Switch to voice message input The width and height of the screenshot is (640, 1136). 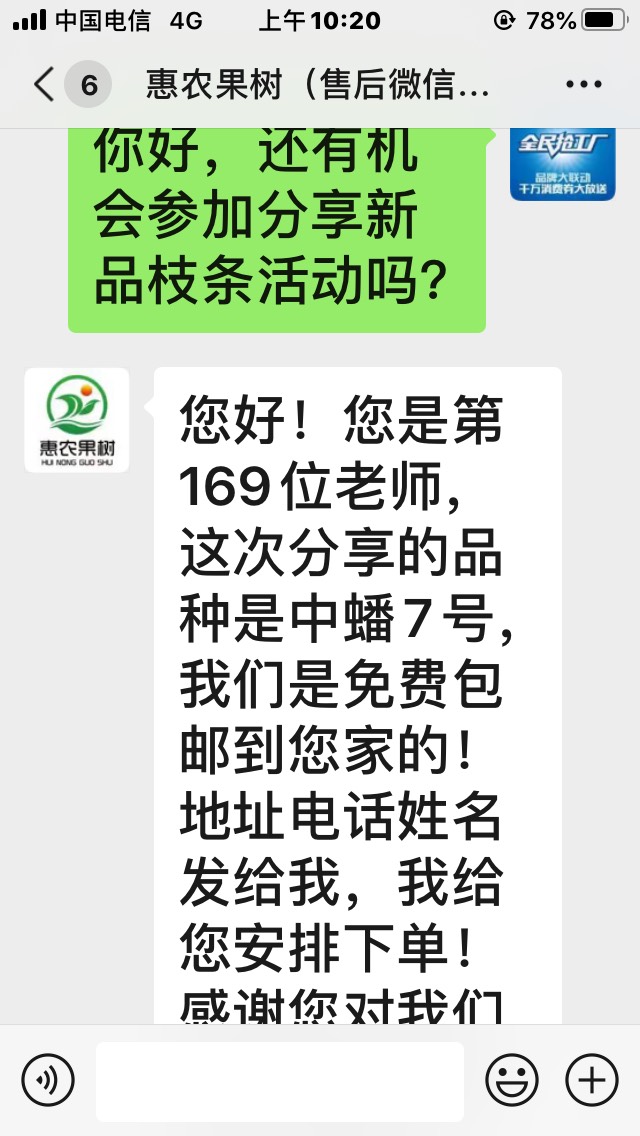pos(48,1080)
